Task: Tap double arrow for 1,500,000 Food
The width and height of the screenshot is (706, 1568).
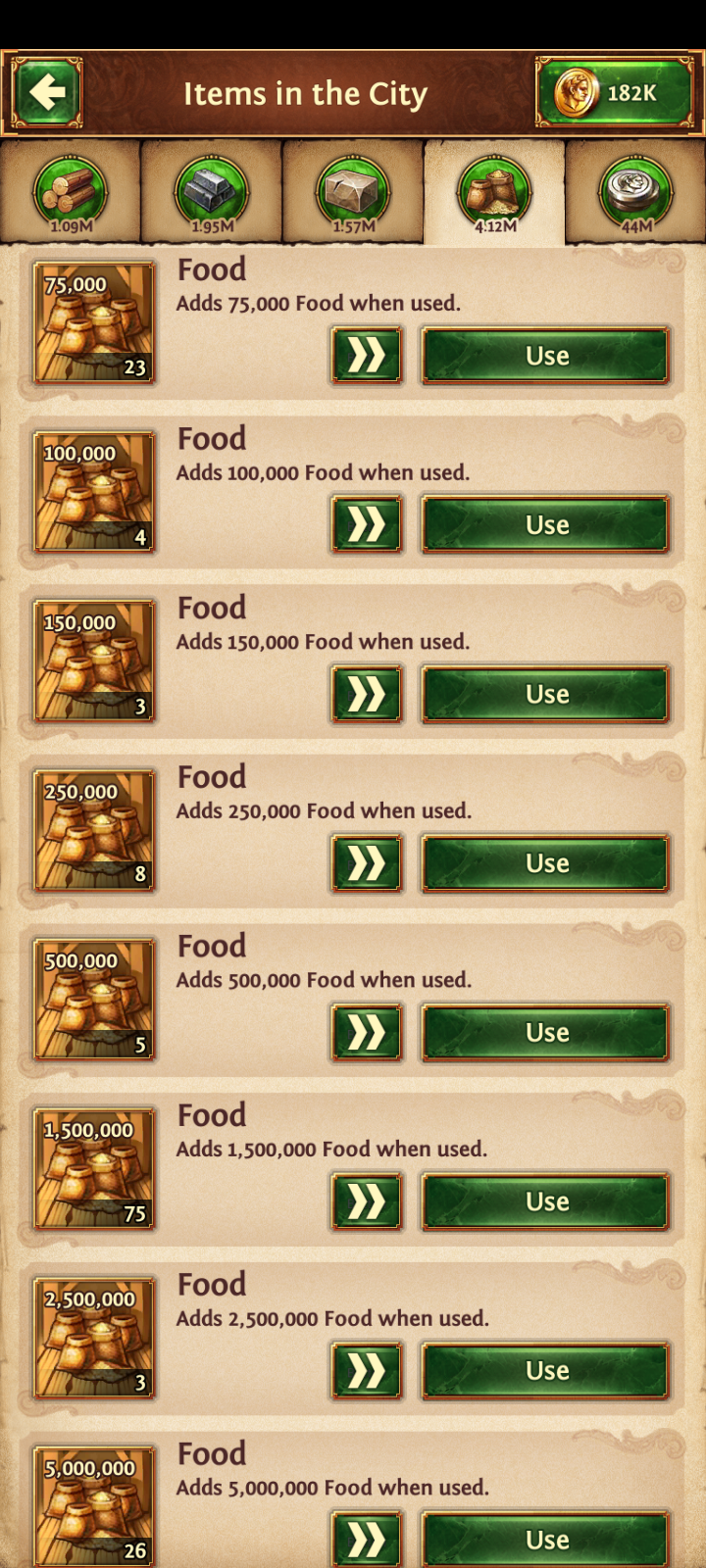Action: coord(367,1201)
